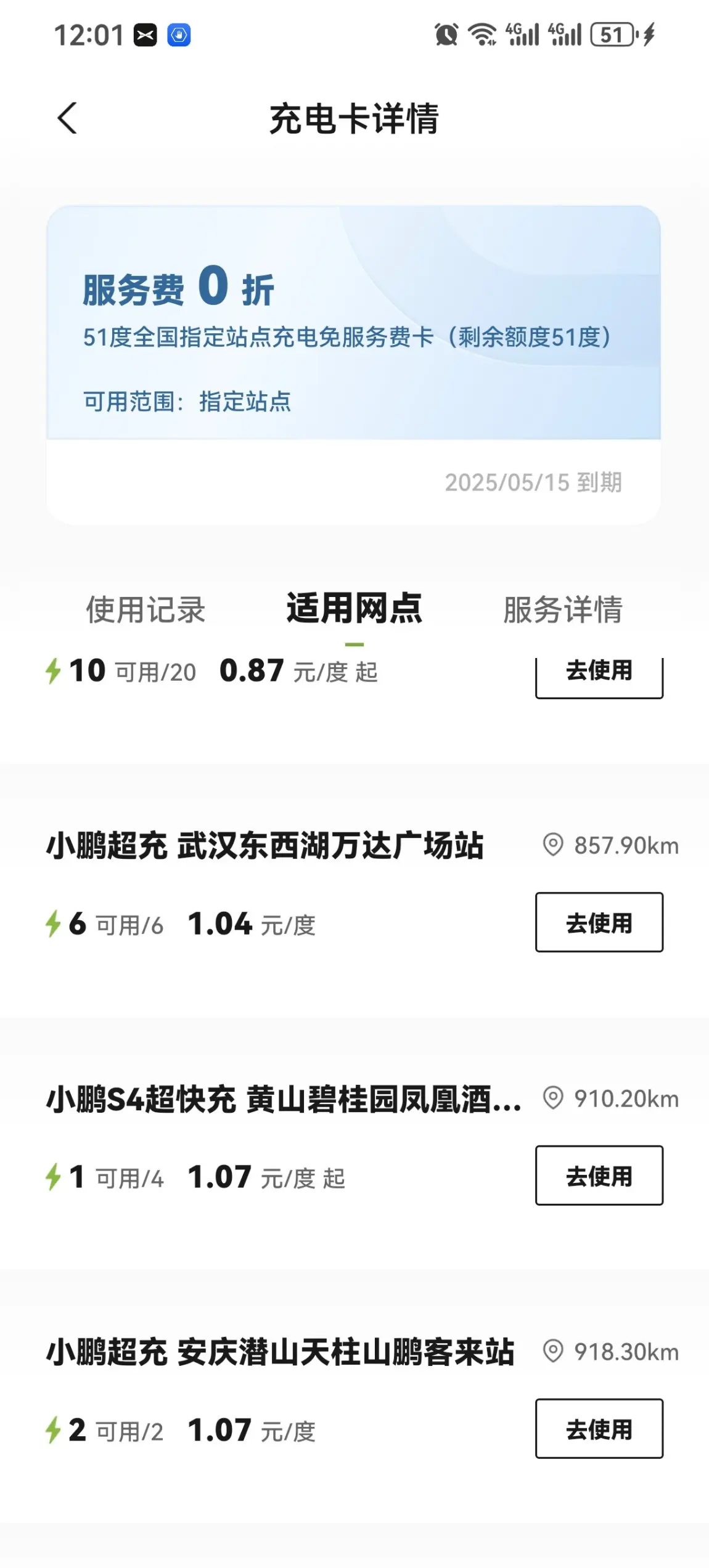Image resolution: width=709 pixels, height=1568 pixels.
Task: Open the 小鹏超充 安庆潜山天柱山鹏客来站 station
Action: (281, 1352)
